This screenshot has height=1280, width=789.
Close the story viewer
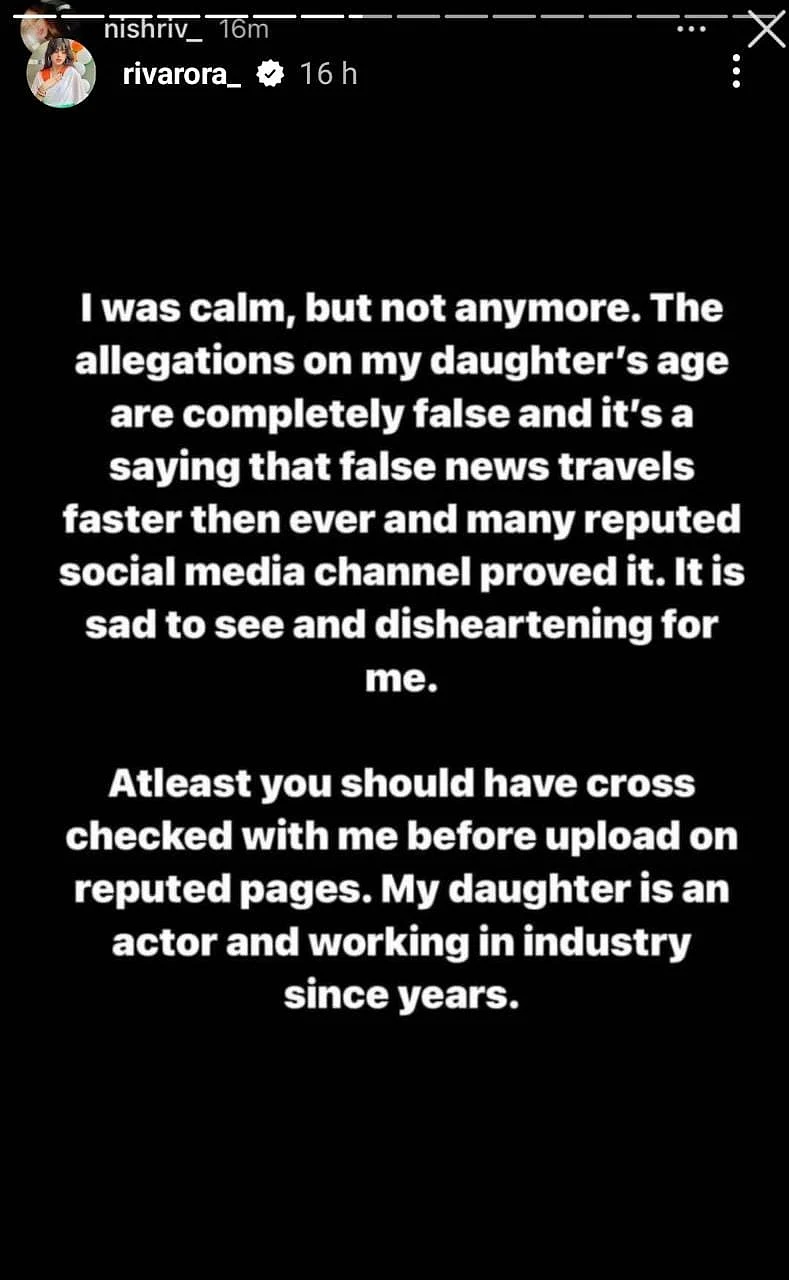767,30
